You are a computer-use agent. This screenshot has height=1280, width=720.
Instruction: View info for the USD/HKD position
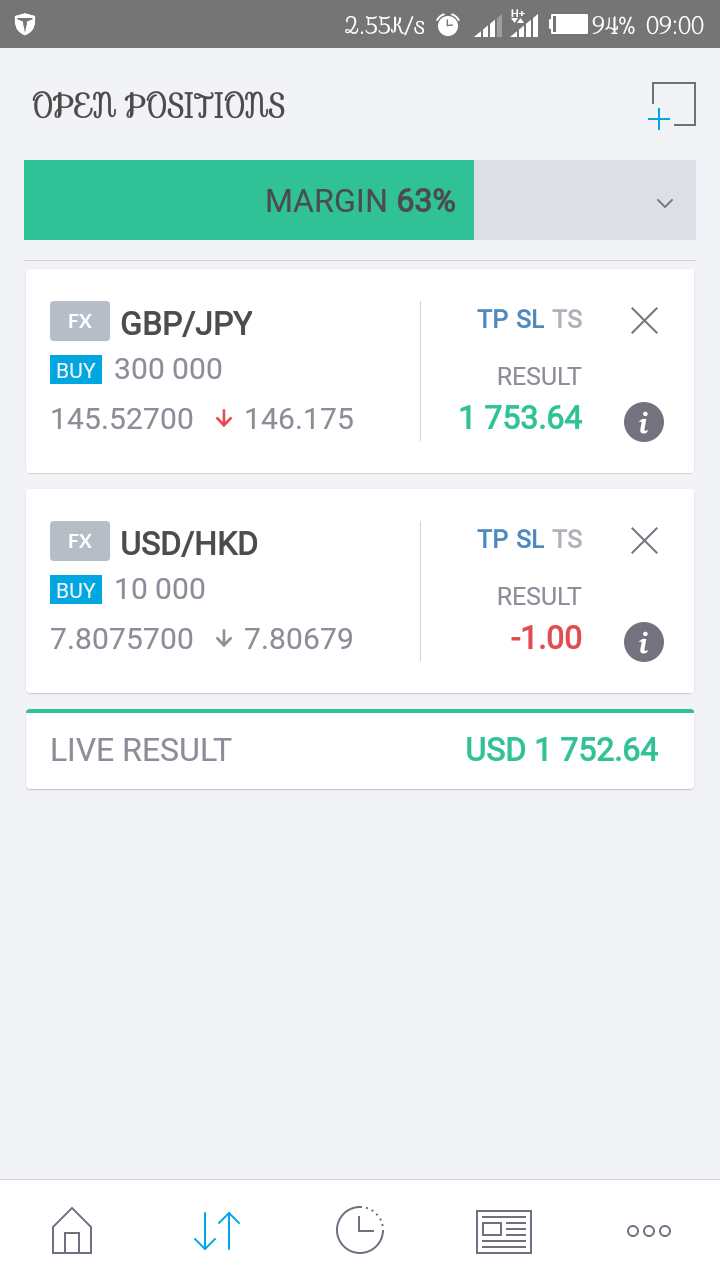pyautogui.click(x=644, y=642)
